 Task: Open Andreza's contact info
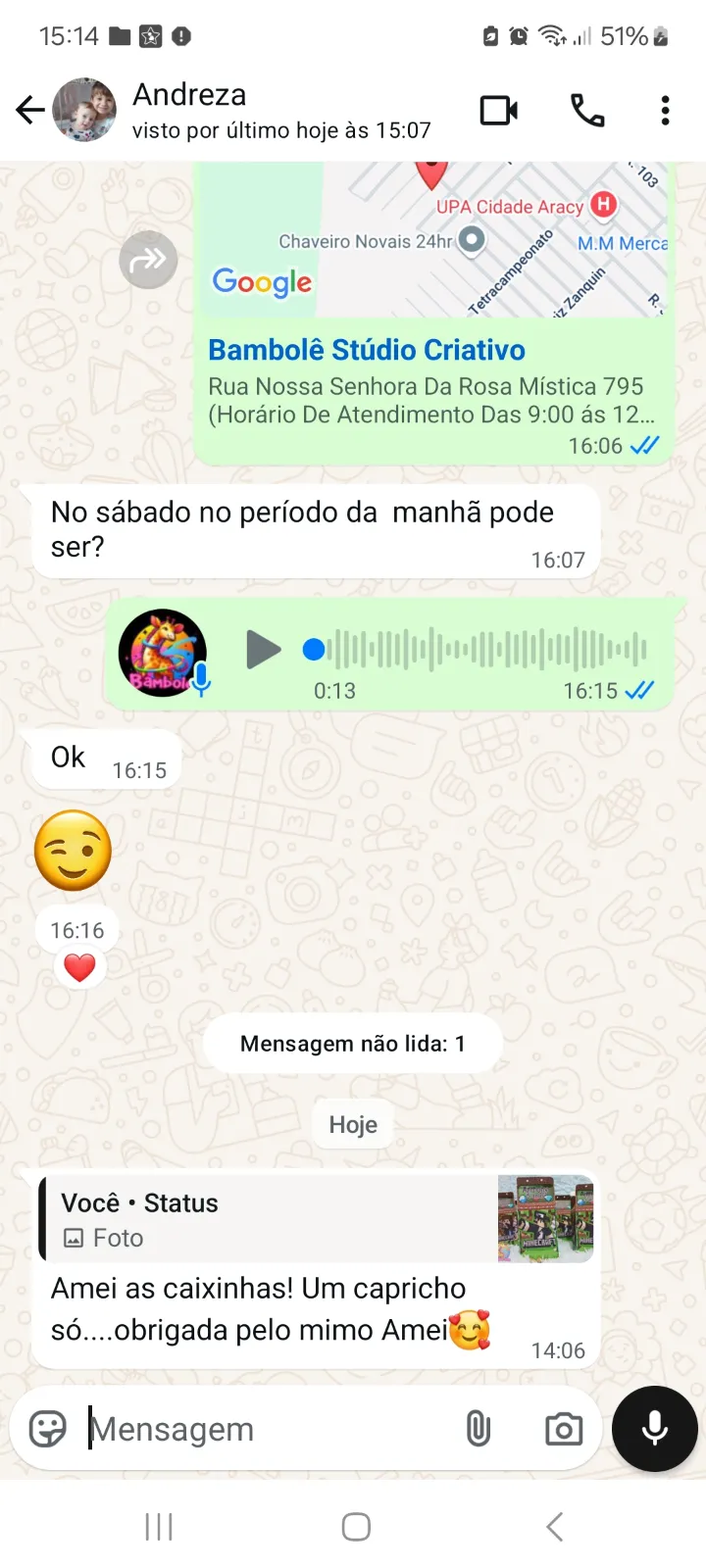point(245,110)
